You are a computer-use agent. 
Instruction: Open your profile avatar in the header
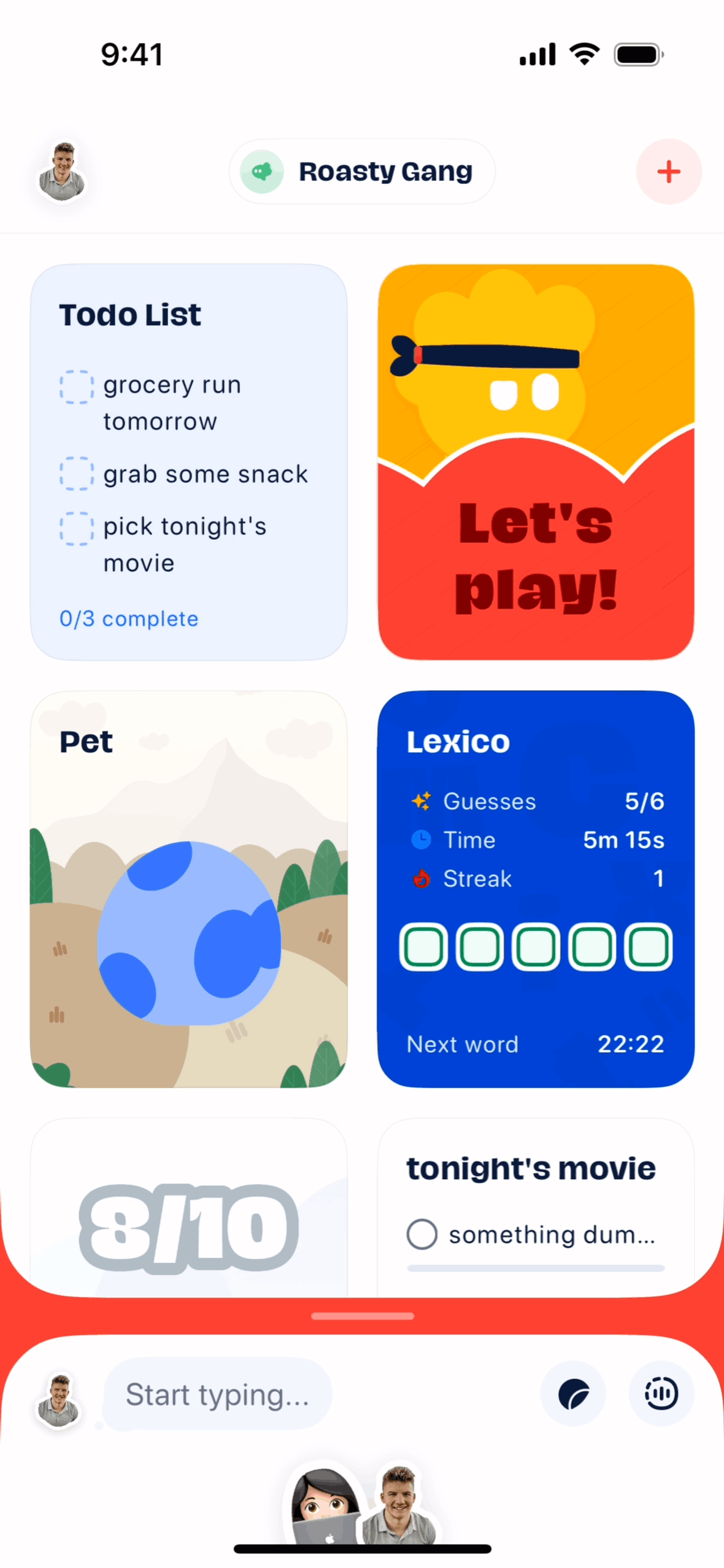(x=61, y=172)
